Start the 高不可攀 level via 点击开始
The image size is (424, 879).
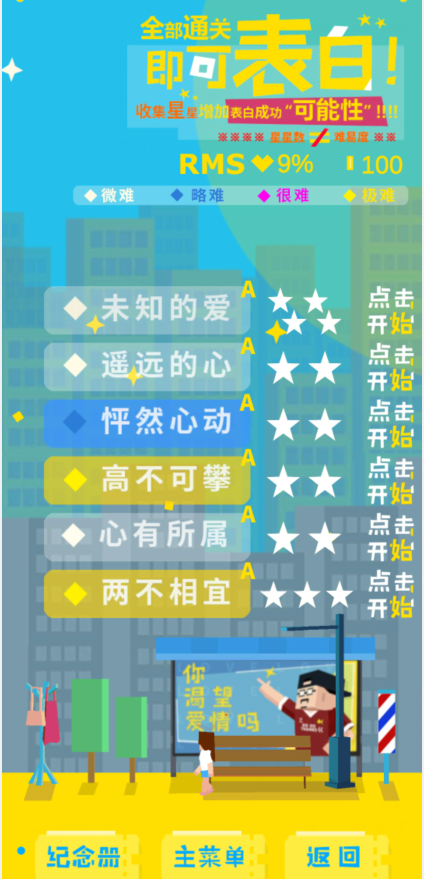coord(391,481)
